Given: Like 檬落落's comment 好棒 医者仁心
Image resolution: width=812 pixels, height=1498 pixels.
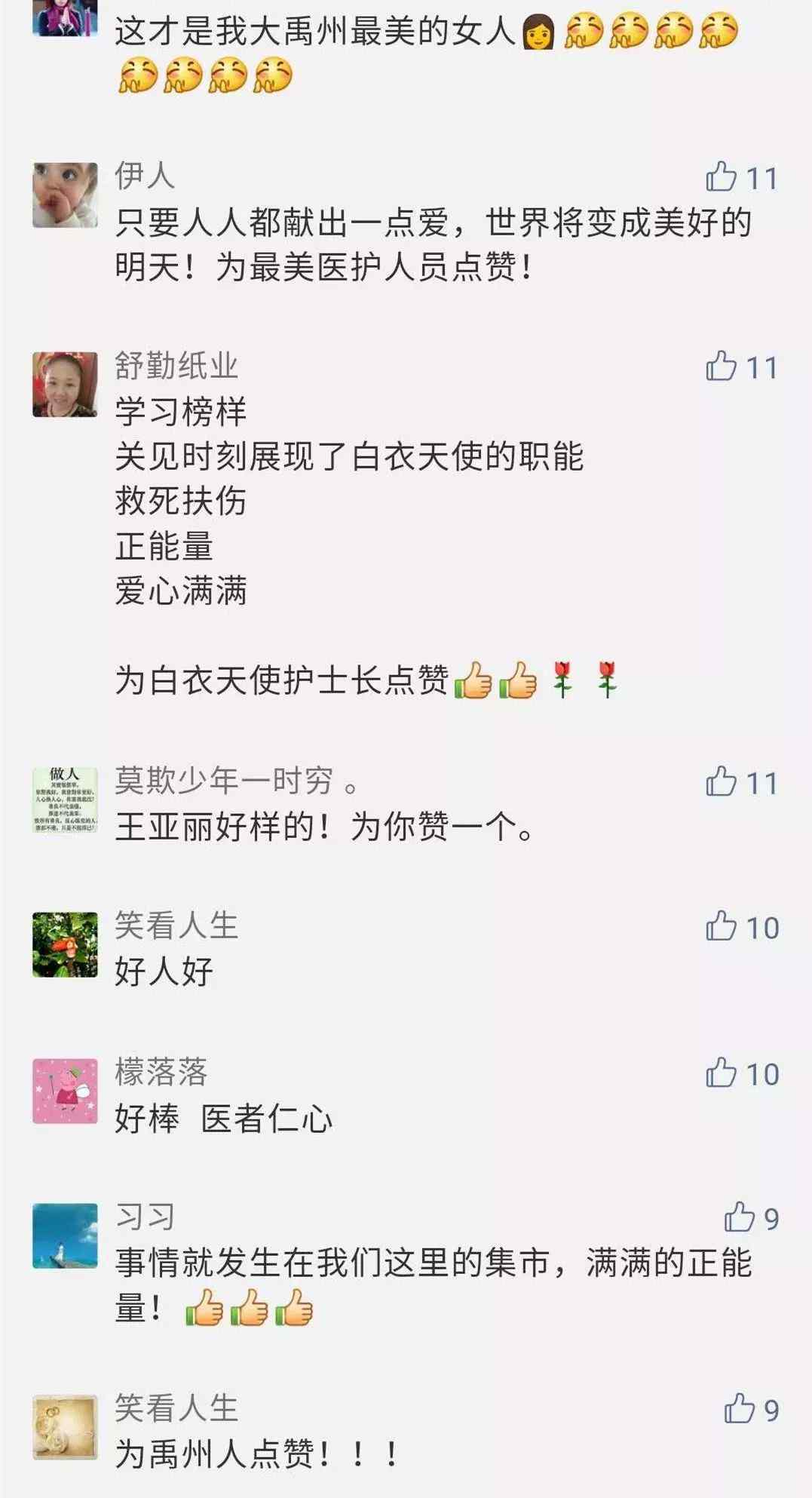Looking at the screenshot, I should (x=722, y=1073).
